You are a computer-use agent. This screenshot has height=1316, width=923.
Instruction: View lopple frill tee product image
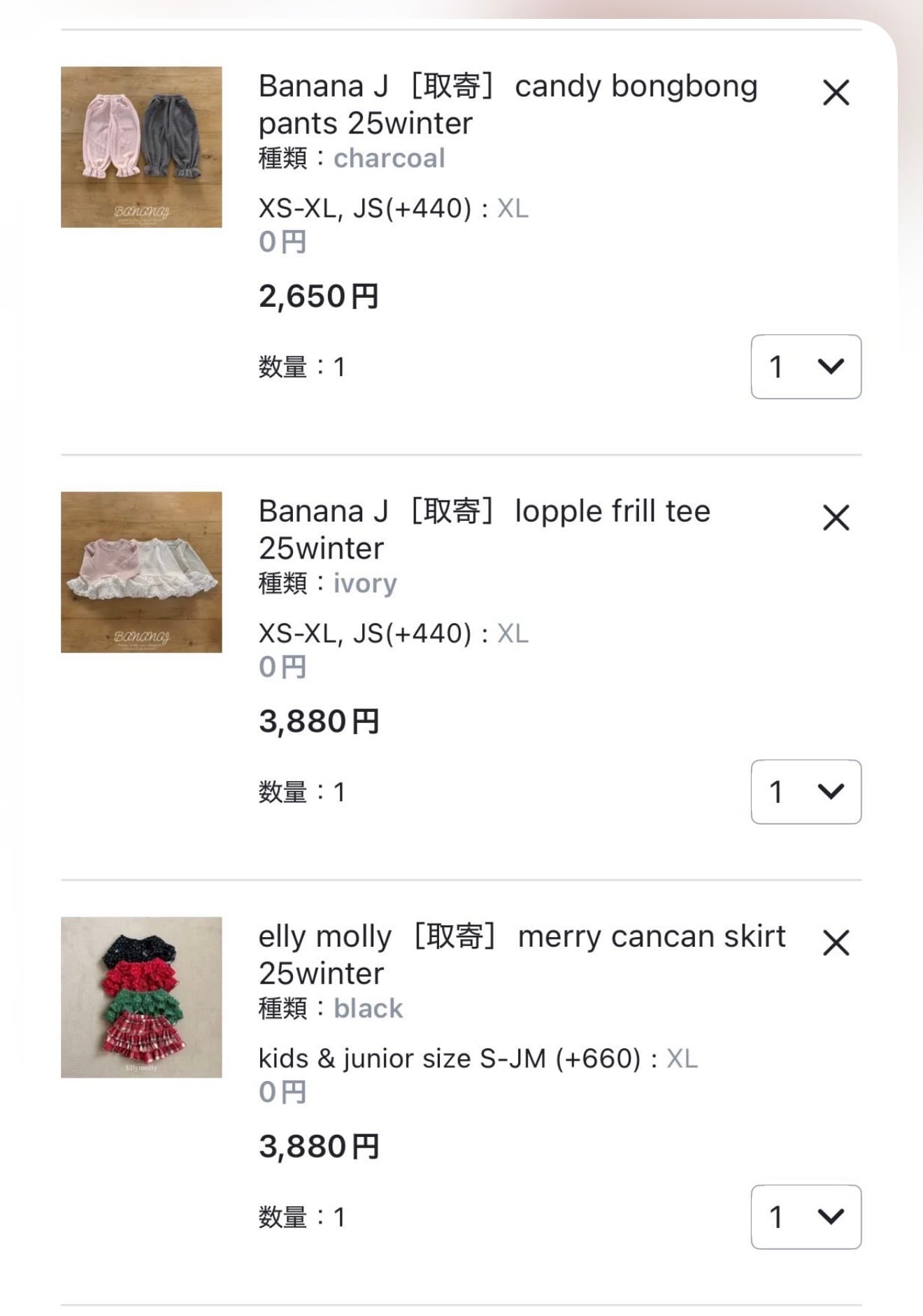tap(141, 573)
